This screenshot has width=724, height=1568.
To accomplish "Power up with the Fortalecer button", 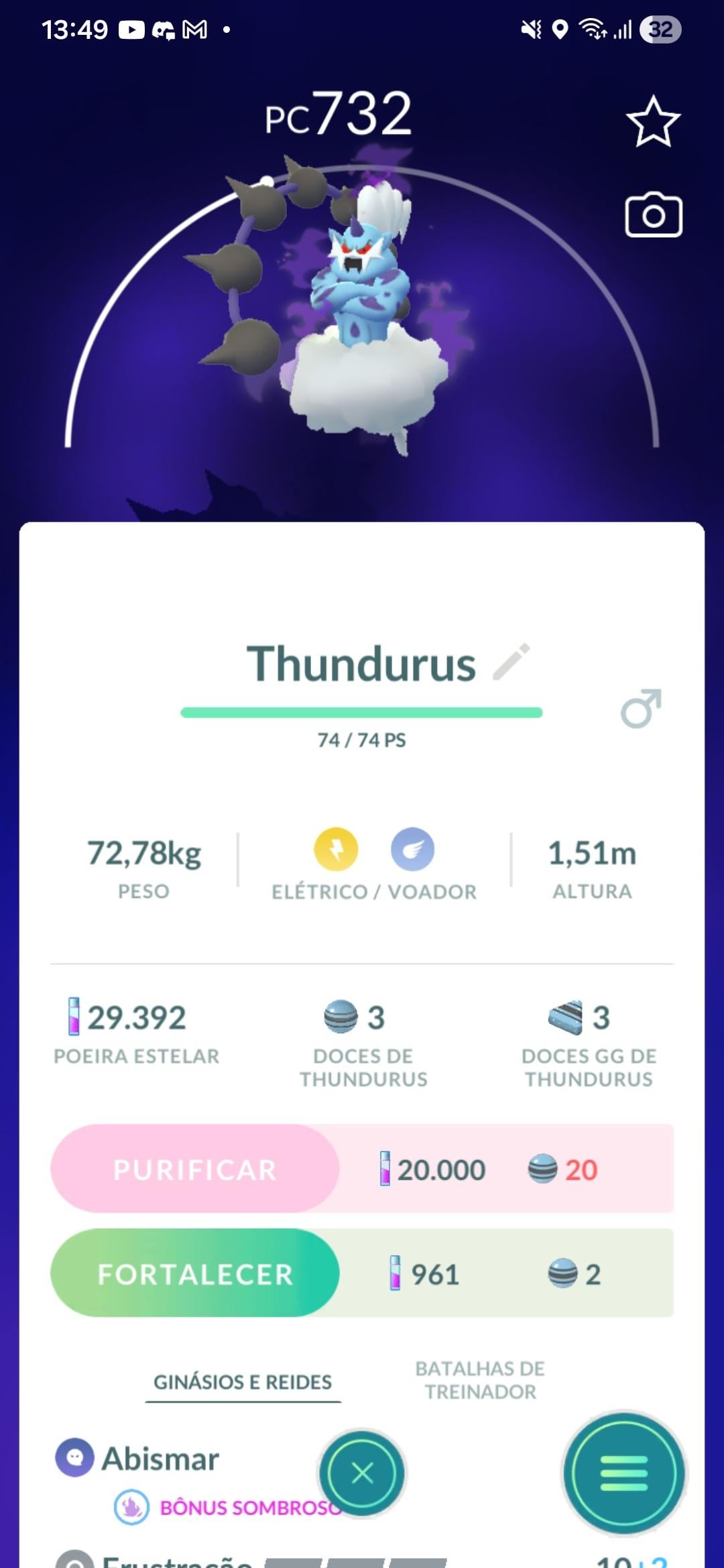I will [x=195, y=1273].
